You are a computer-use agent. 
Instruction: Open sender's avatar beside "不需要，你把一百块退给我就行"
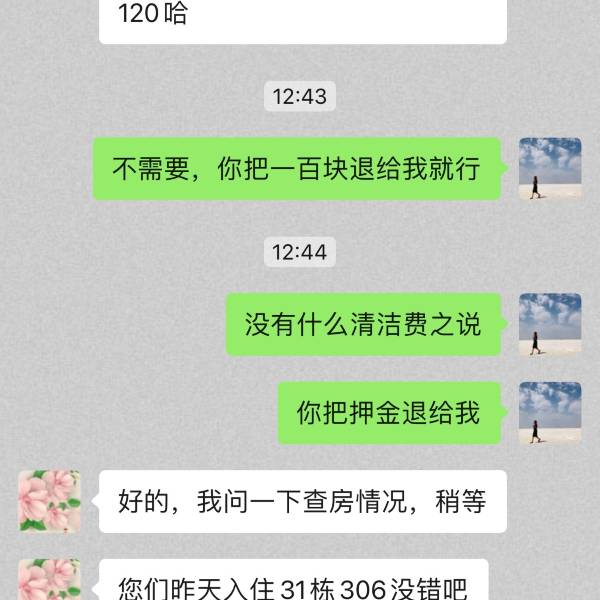coord(550,168)
